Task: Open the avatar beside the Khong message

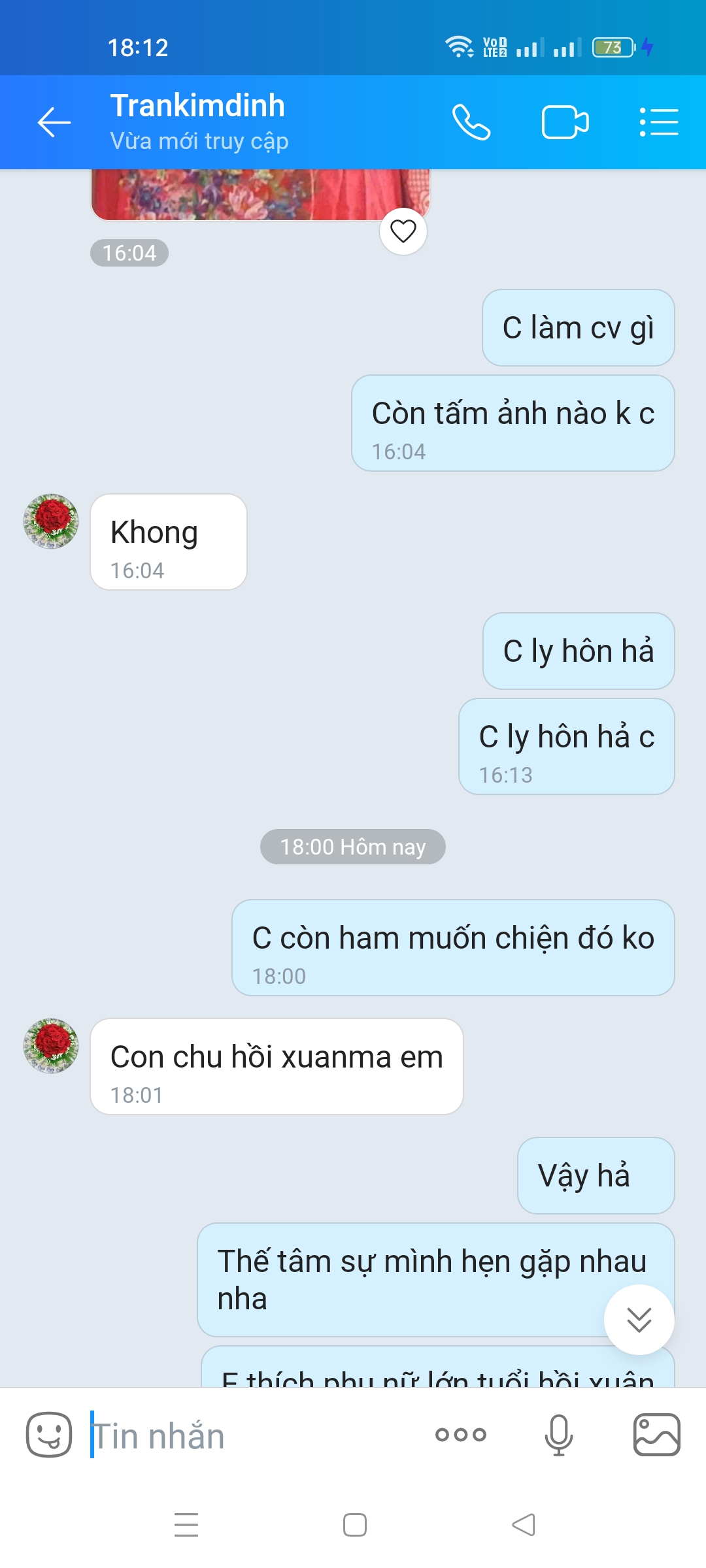Action: [51, 521]
